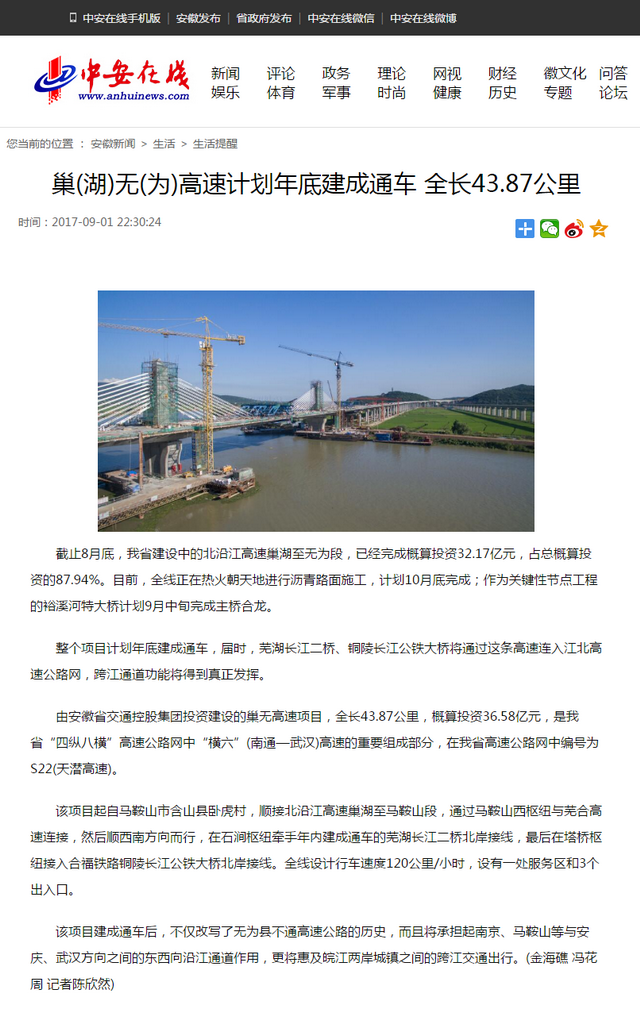Share the article to QZone star icon

click(x=598, y=229)
